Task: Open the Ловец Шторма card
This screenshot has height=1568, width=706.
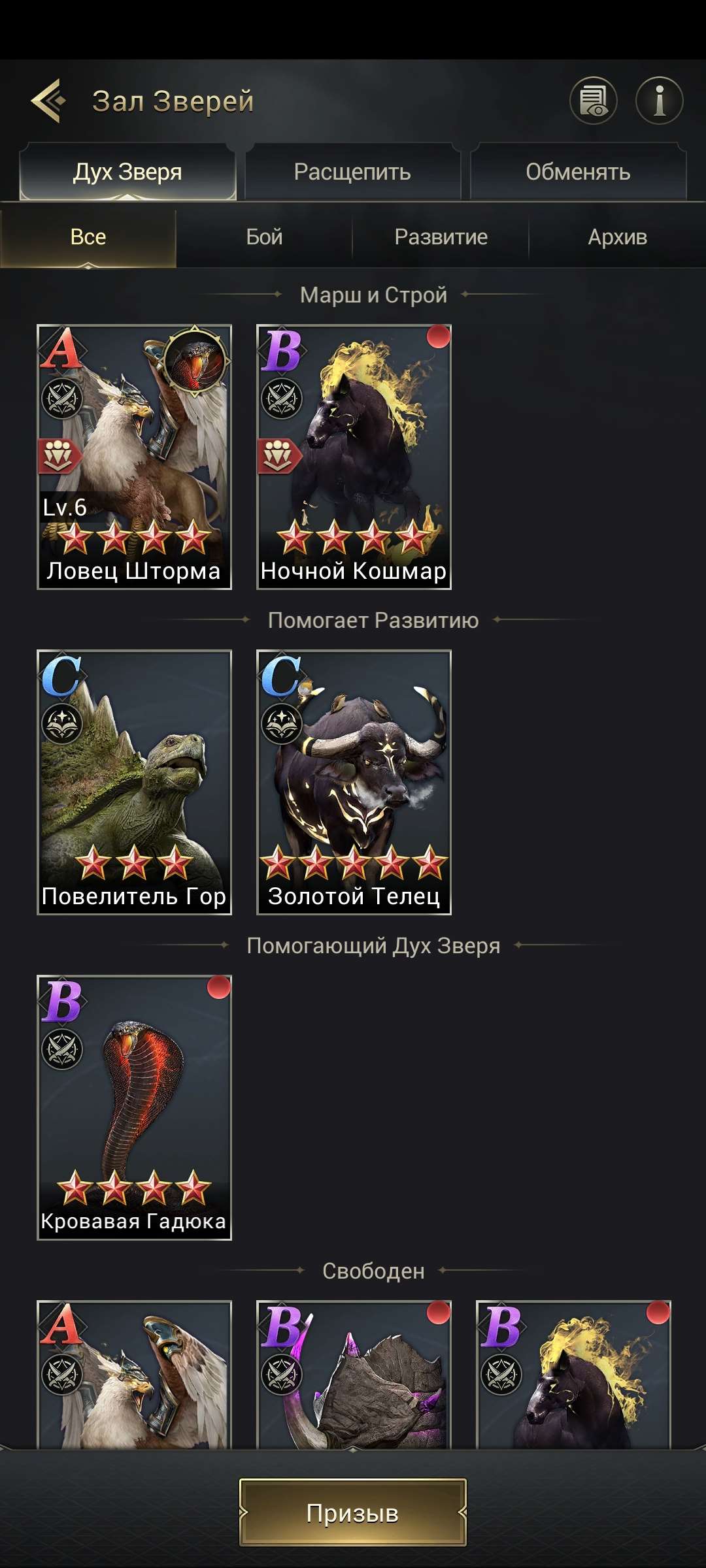Action: 134,457
